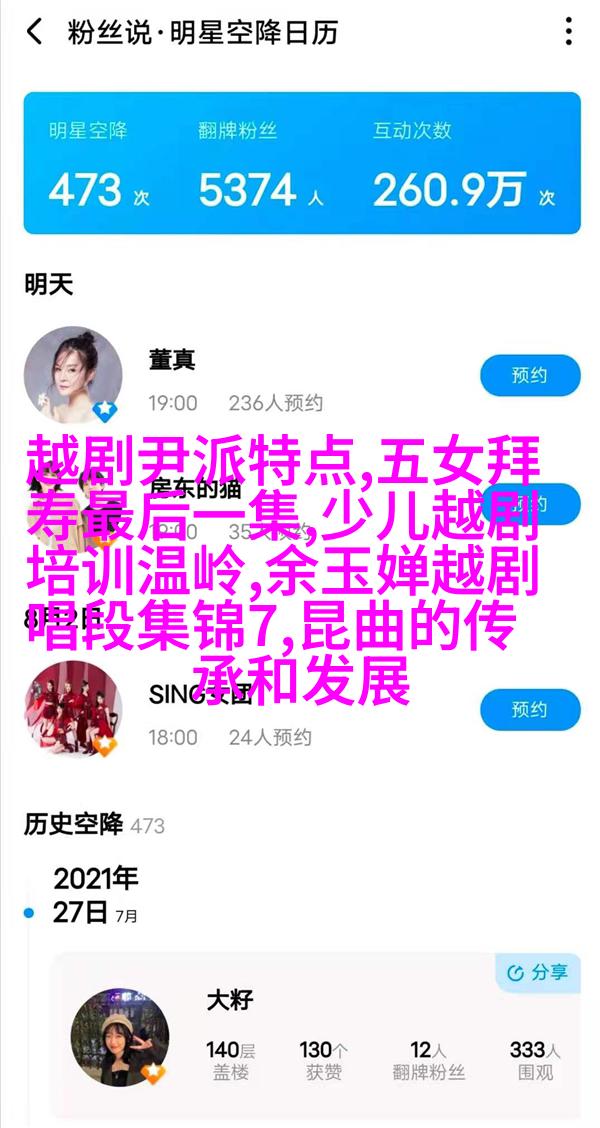
Task: Reserve the SING 18:00 session
Action: 530,709
